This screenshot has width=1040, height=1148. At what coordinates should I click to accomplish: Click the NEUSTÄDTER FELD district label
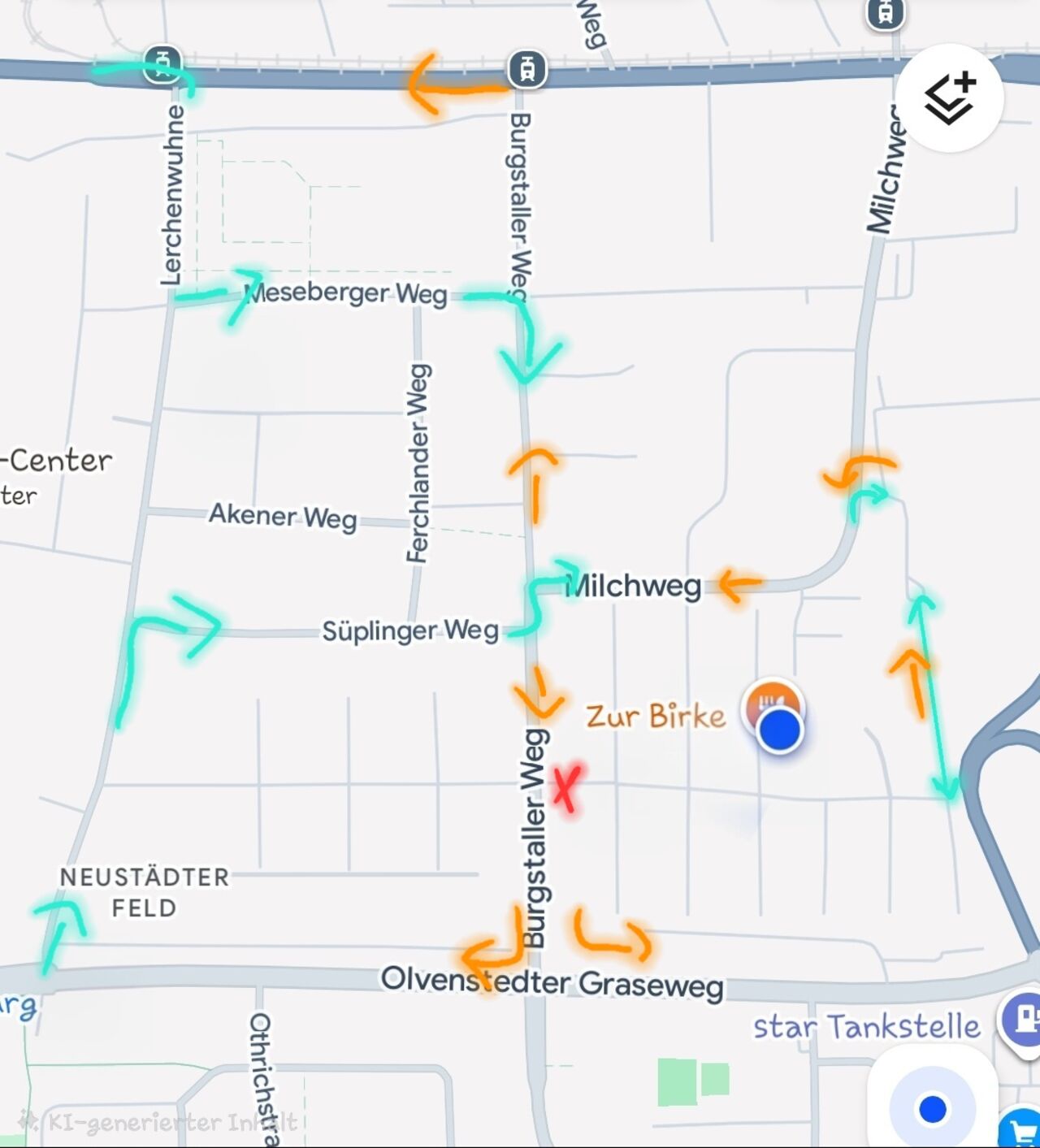point(146,892)
